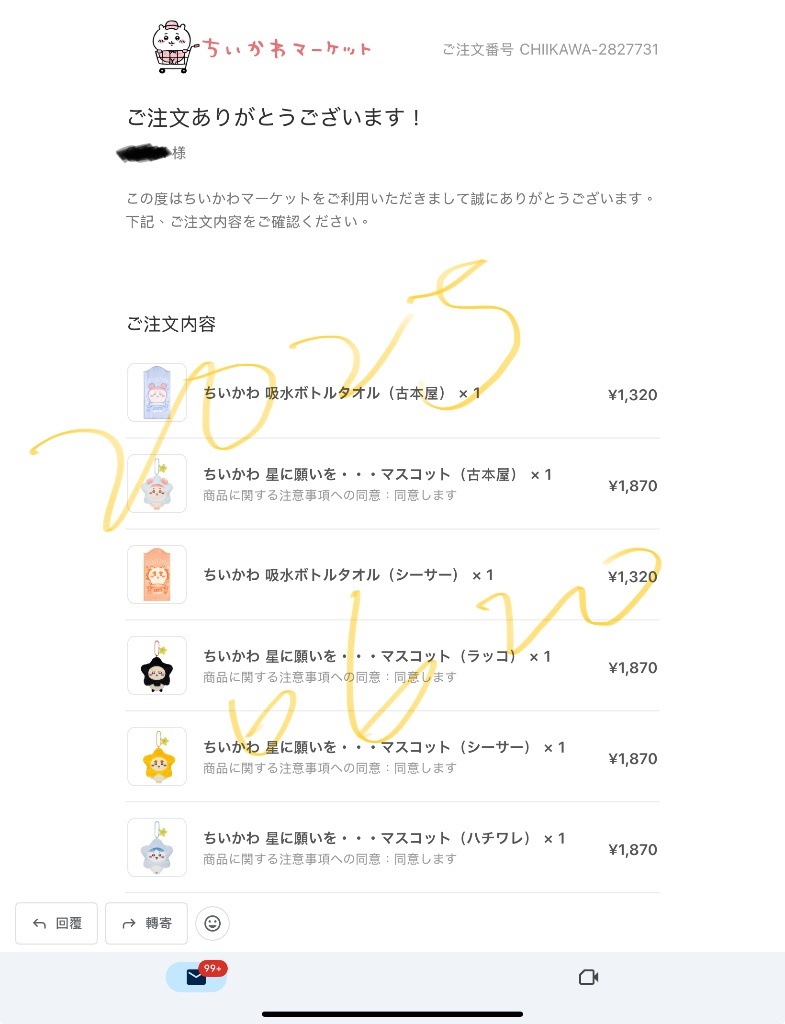Open the Meet video tab
Screen dimensions: 785x1024
[588, 977]
